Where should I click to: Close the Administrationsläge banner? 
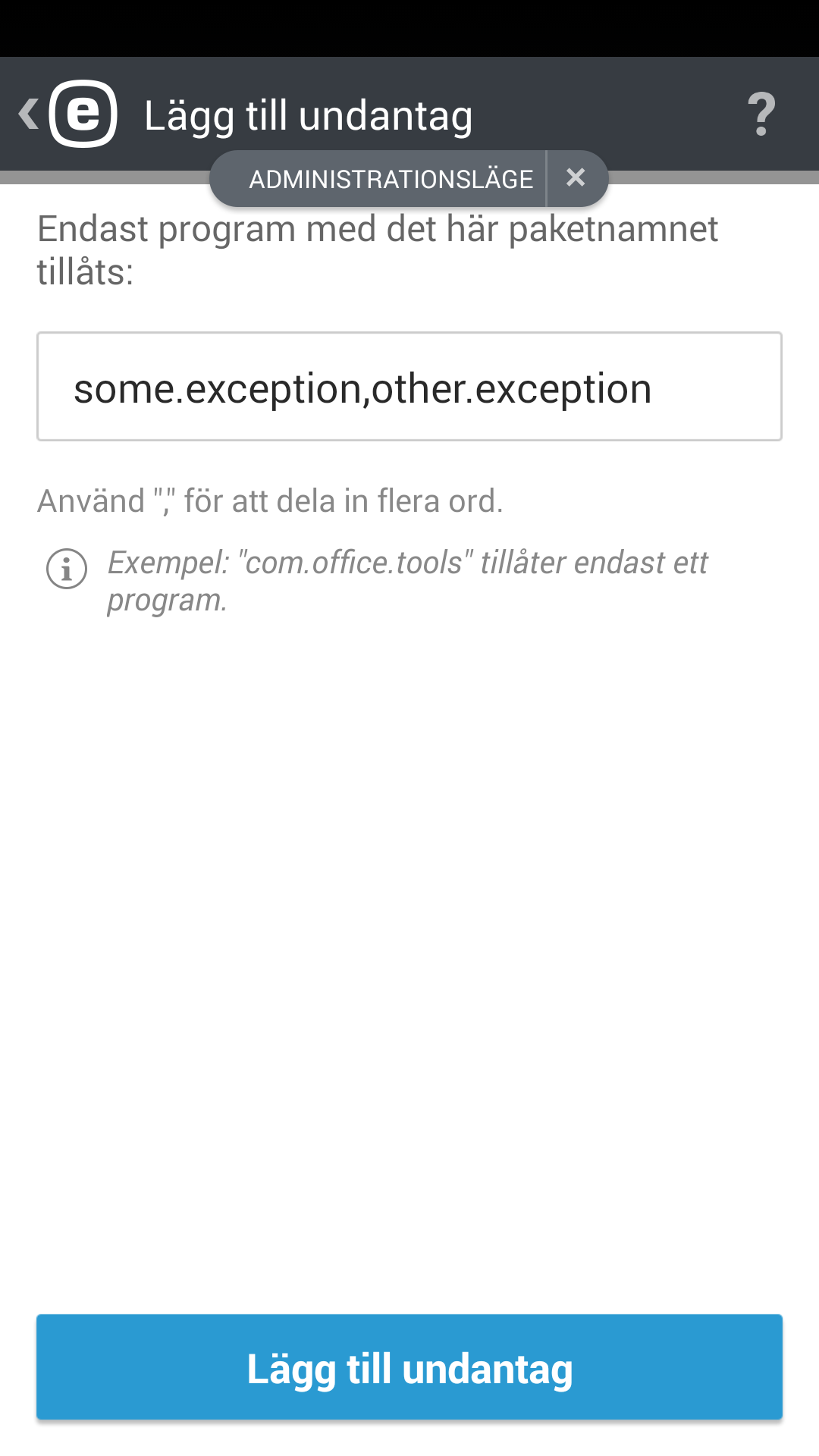(576, 178)
